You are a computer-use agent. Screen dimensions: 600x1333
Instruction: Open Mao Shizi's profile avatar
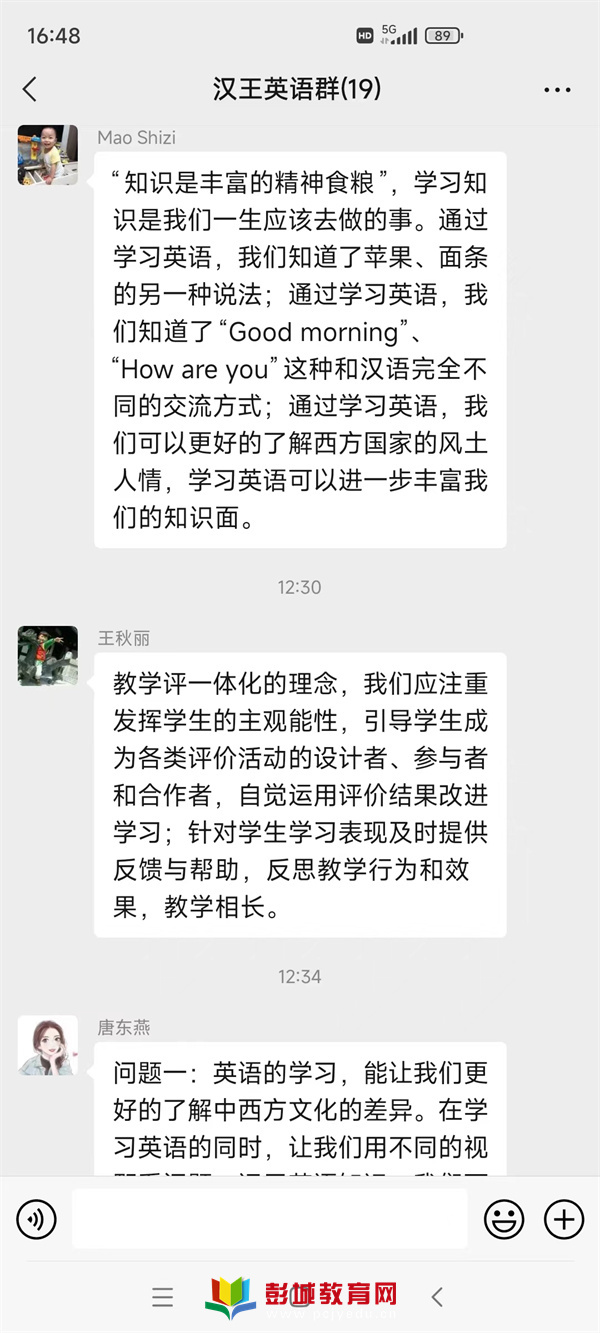coord(47,155)
